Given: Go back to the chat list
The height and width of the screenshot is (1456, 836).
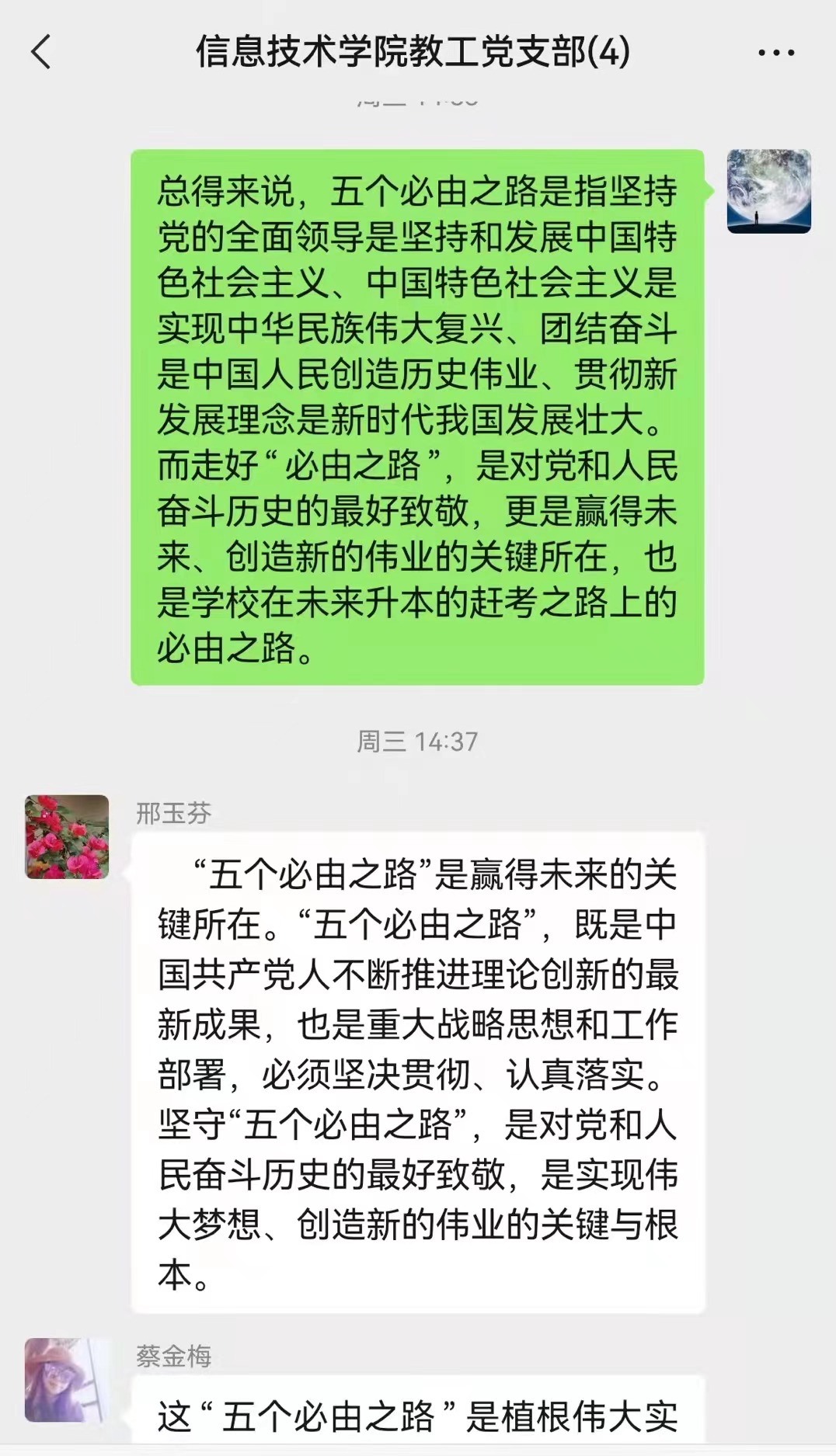Looking at the screenshot, I should click(x=40, y=52).
